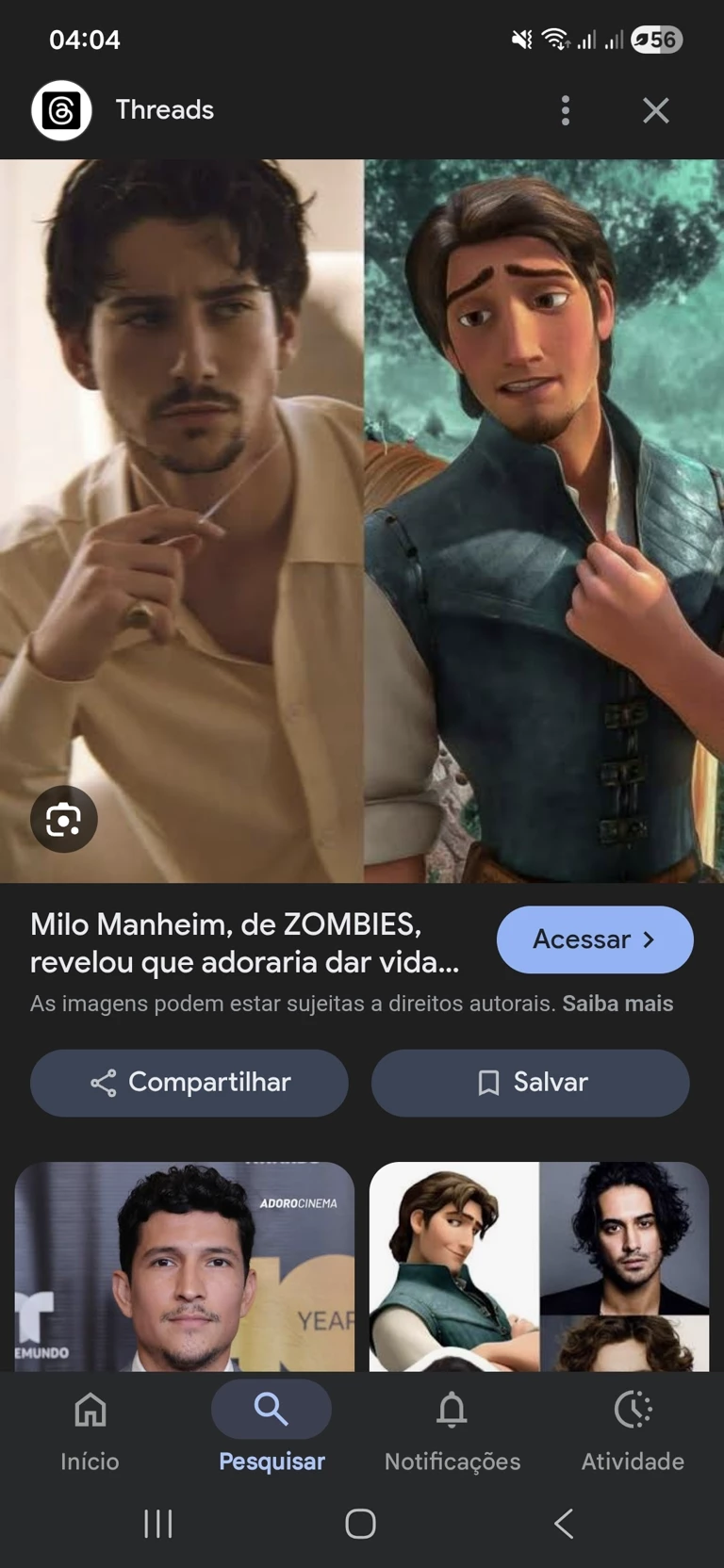Close the image viewer
Screen dimensions: 724x1568
click(656, 110)
